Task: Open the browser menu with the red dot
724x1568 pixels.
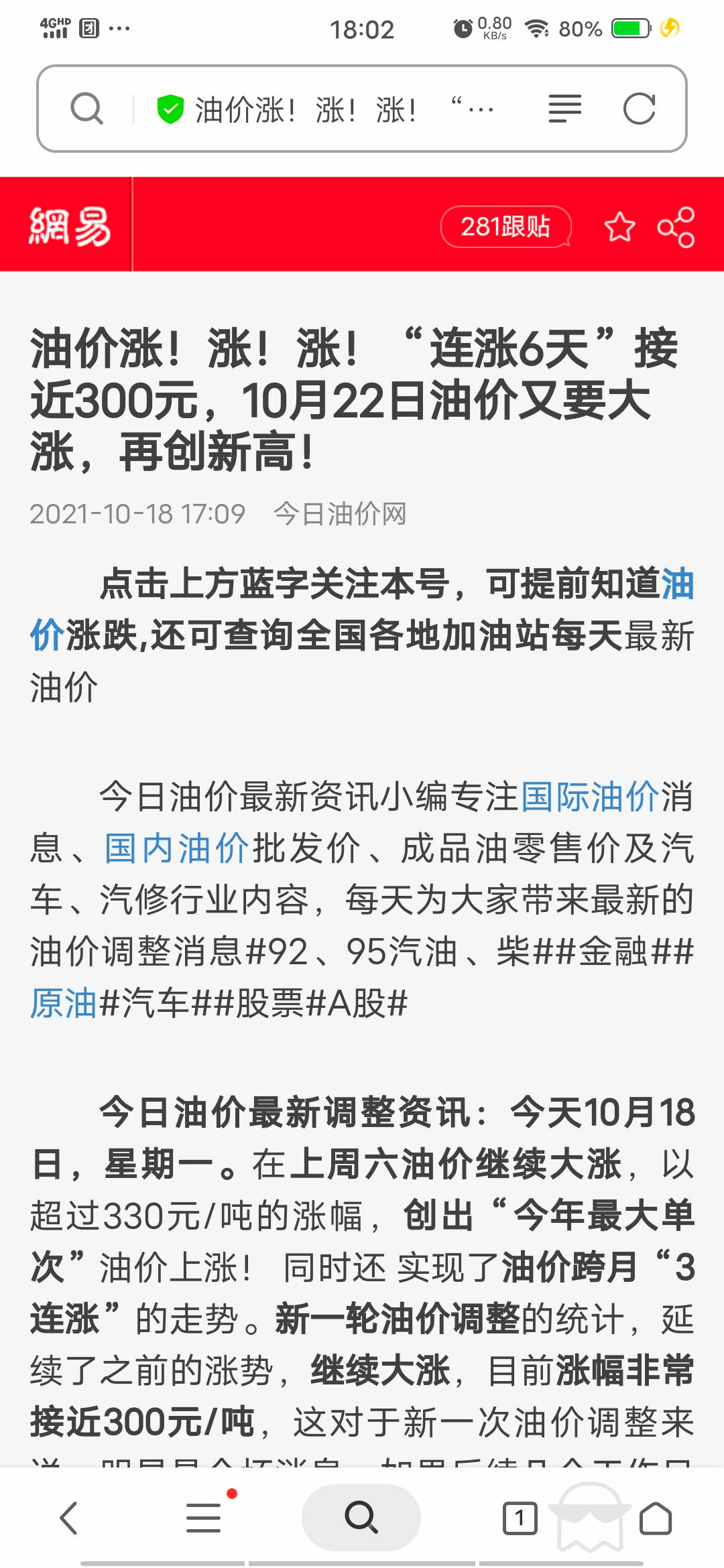Action: 204,1518
